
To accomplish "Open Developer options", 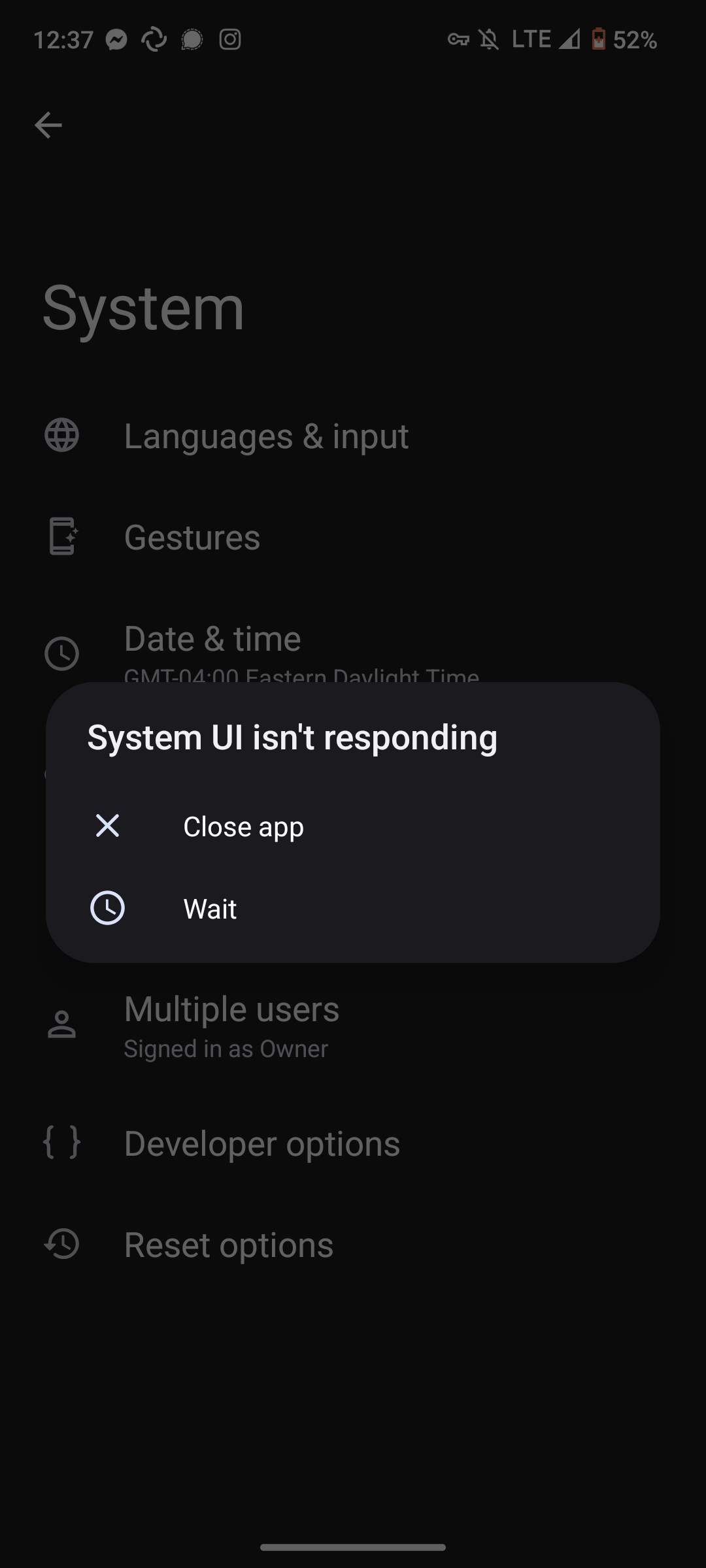I will click(261, 1143).
